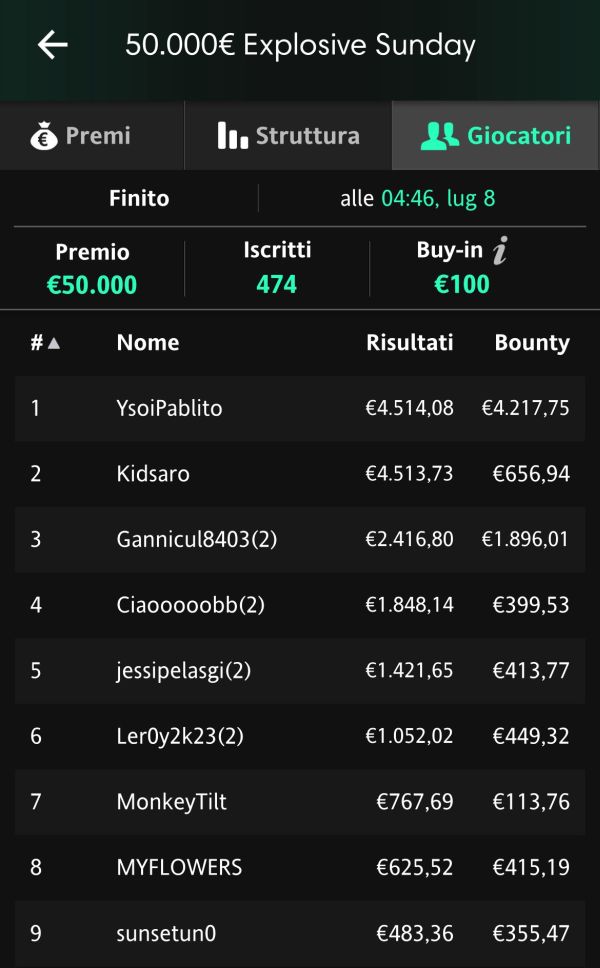
Task: Select the jessipelasgi(2) row
Action: tap(300, 670)
